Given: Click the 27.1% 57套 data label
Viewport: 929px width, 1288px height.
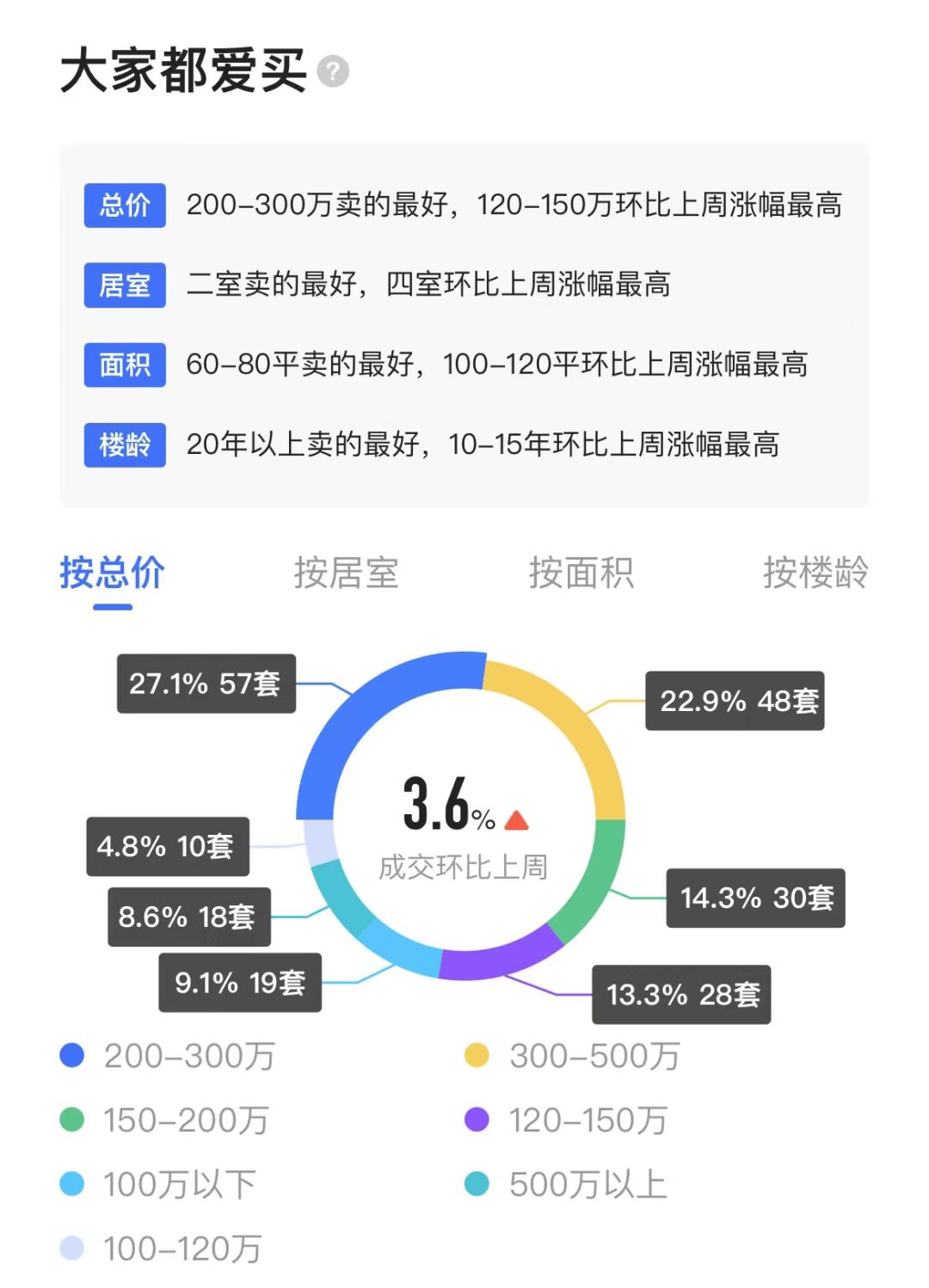Looking at the screenshot, I should (206, 684).
